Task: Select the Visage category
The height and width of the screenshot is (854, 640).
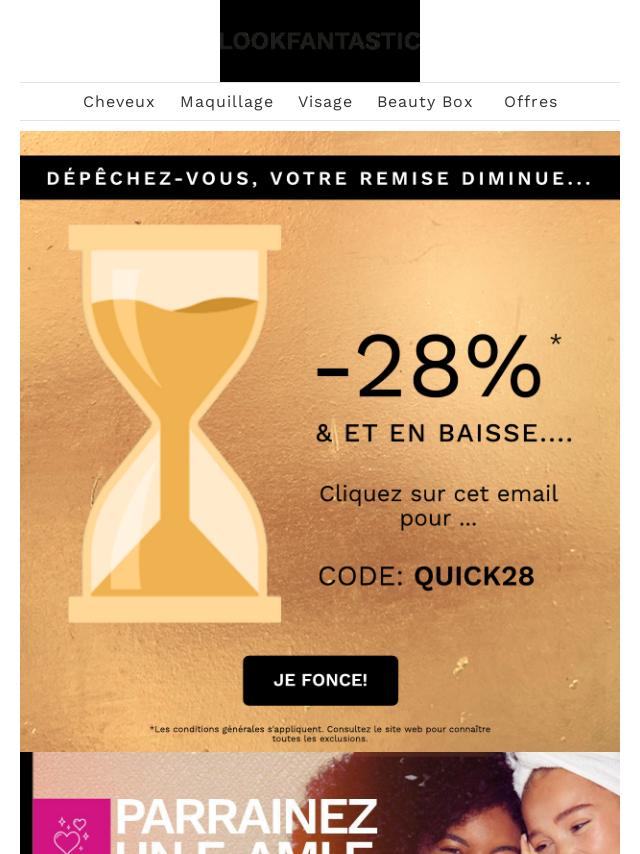Action: [x=325, y=102]
